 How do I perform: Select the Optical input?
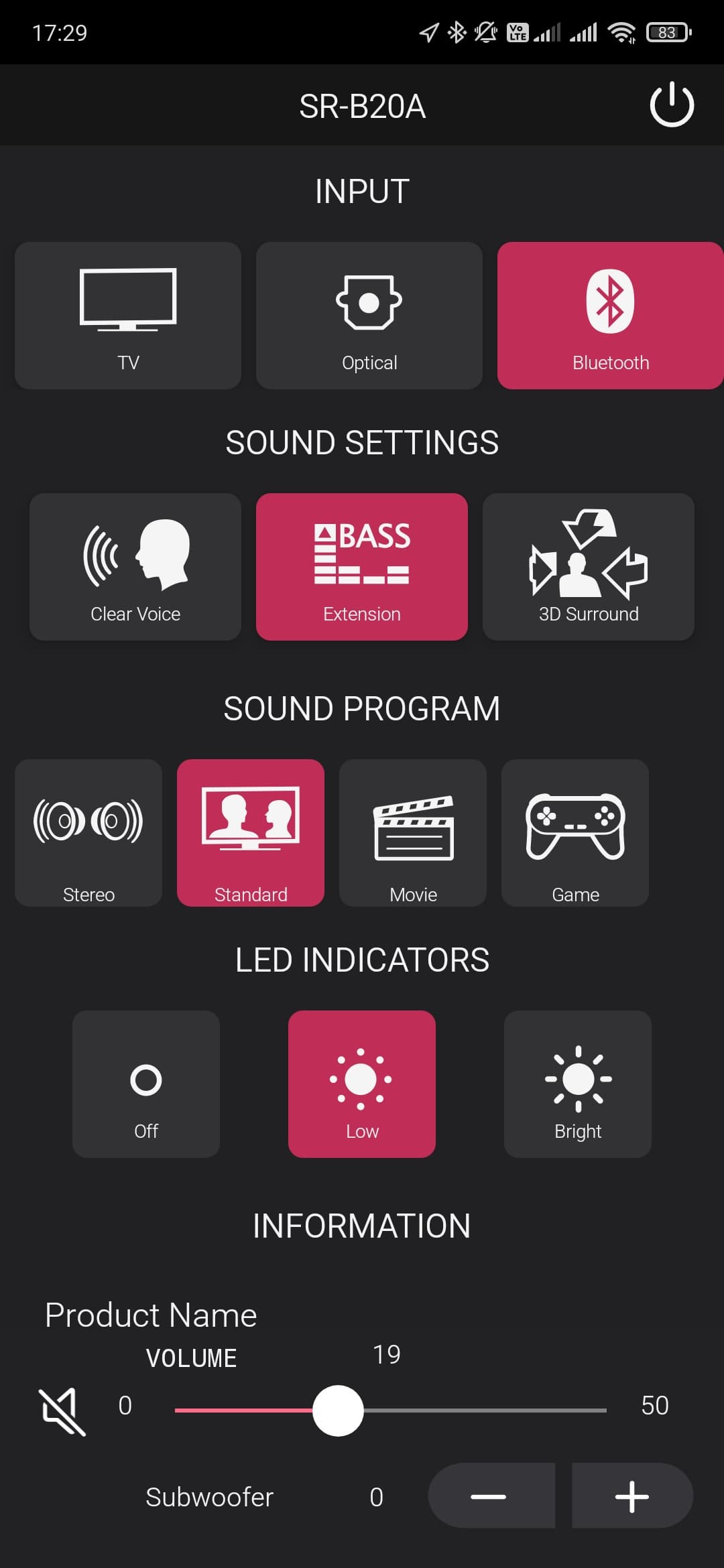coord(369,316)
